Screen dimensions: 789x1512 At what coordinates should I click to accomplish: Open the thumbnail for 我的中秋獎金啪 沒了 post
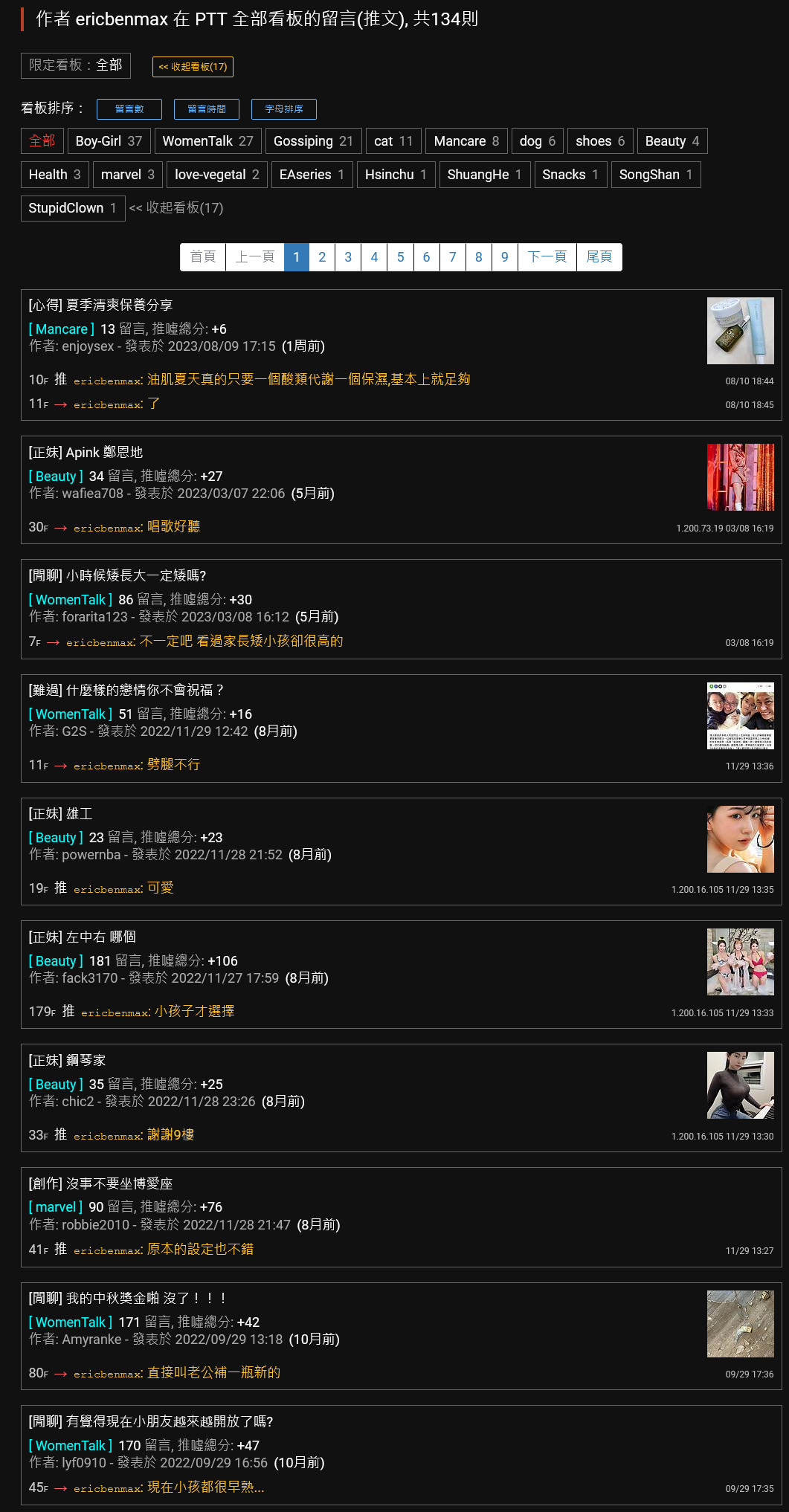point(740,1323)
